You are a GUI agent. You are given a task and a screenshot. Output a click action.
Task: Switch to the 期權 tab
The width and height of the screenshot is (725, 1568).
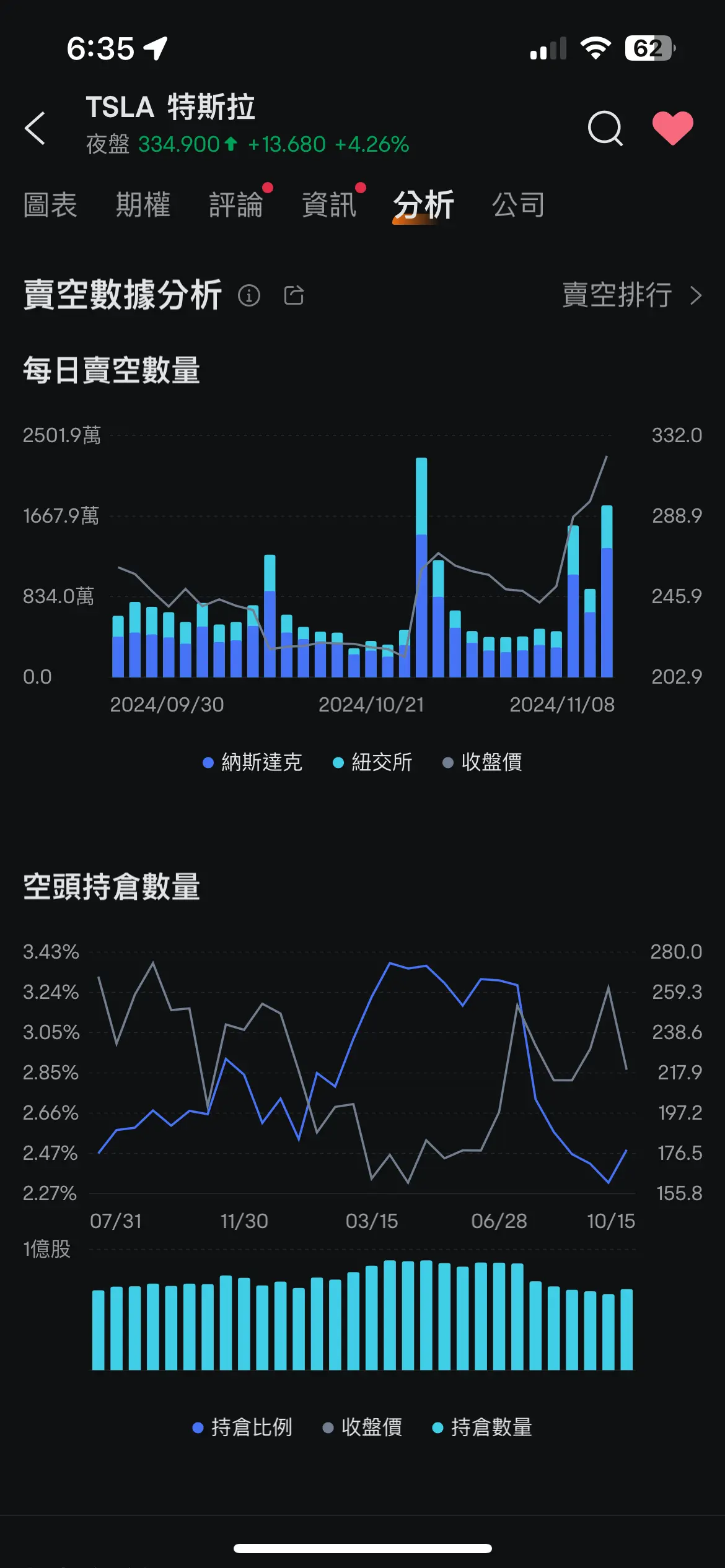tap(143, 206)
